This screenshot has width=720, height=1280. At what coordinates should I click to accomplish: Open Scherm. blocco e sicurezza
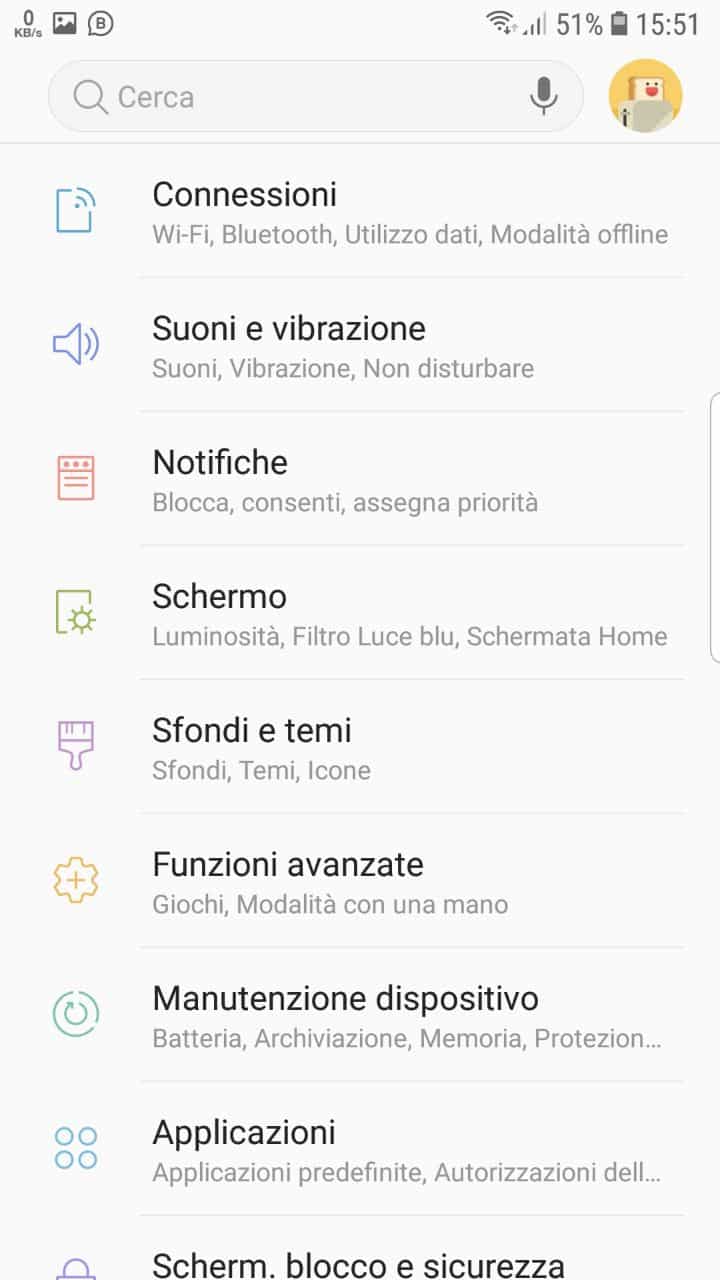coord(360,1249)
